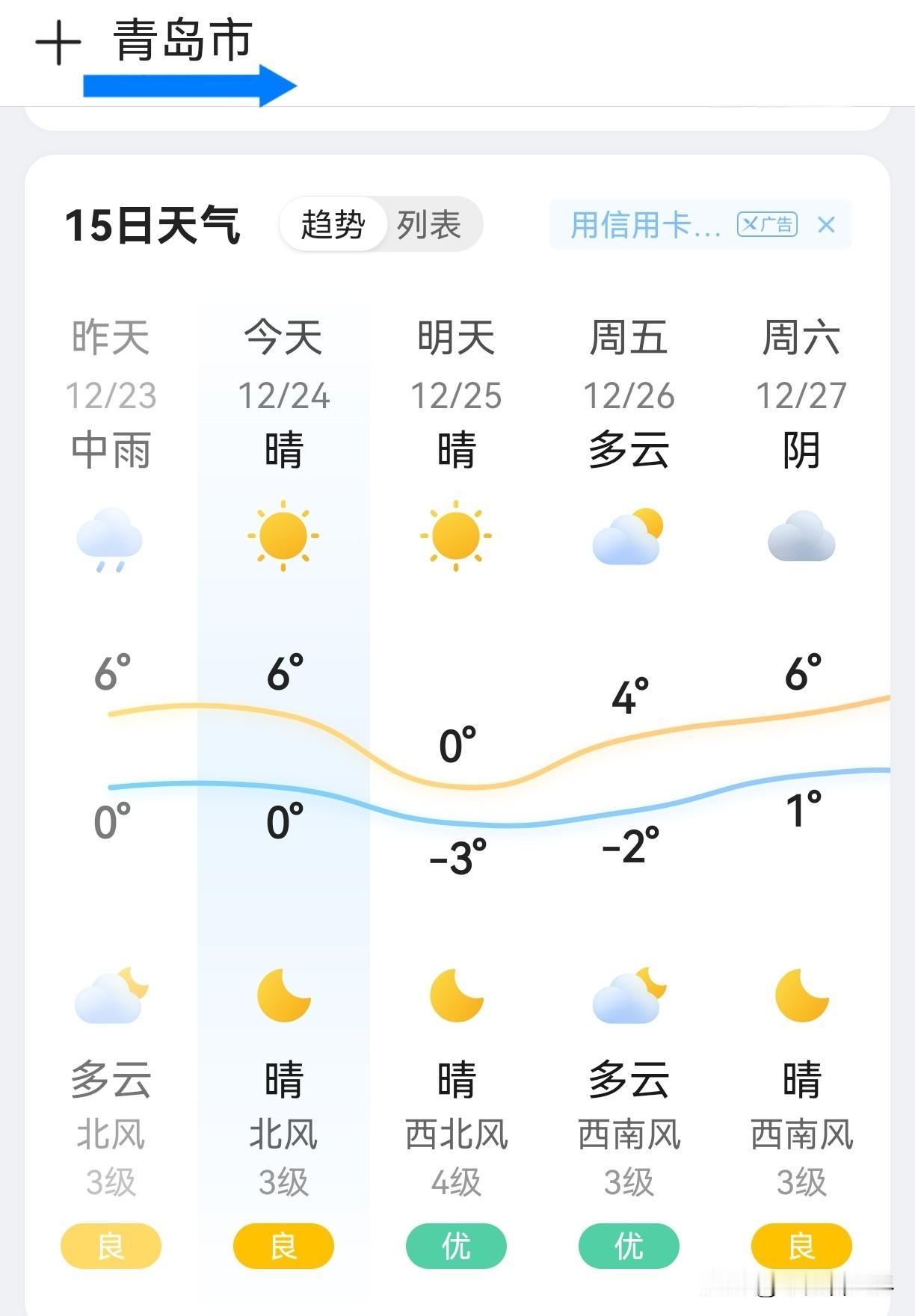Open city name 青岛市

point(182,40)
